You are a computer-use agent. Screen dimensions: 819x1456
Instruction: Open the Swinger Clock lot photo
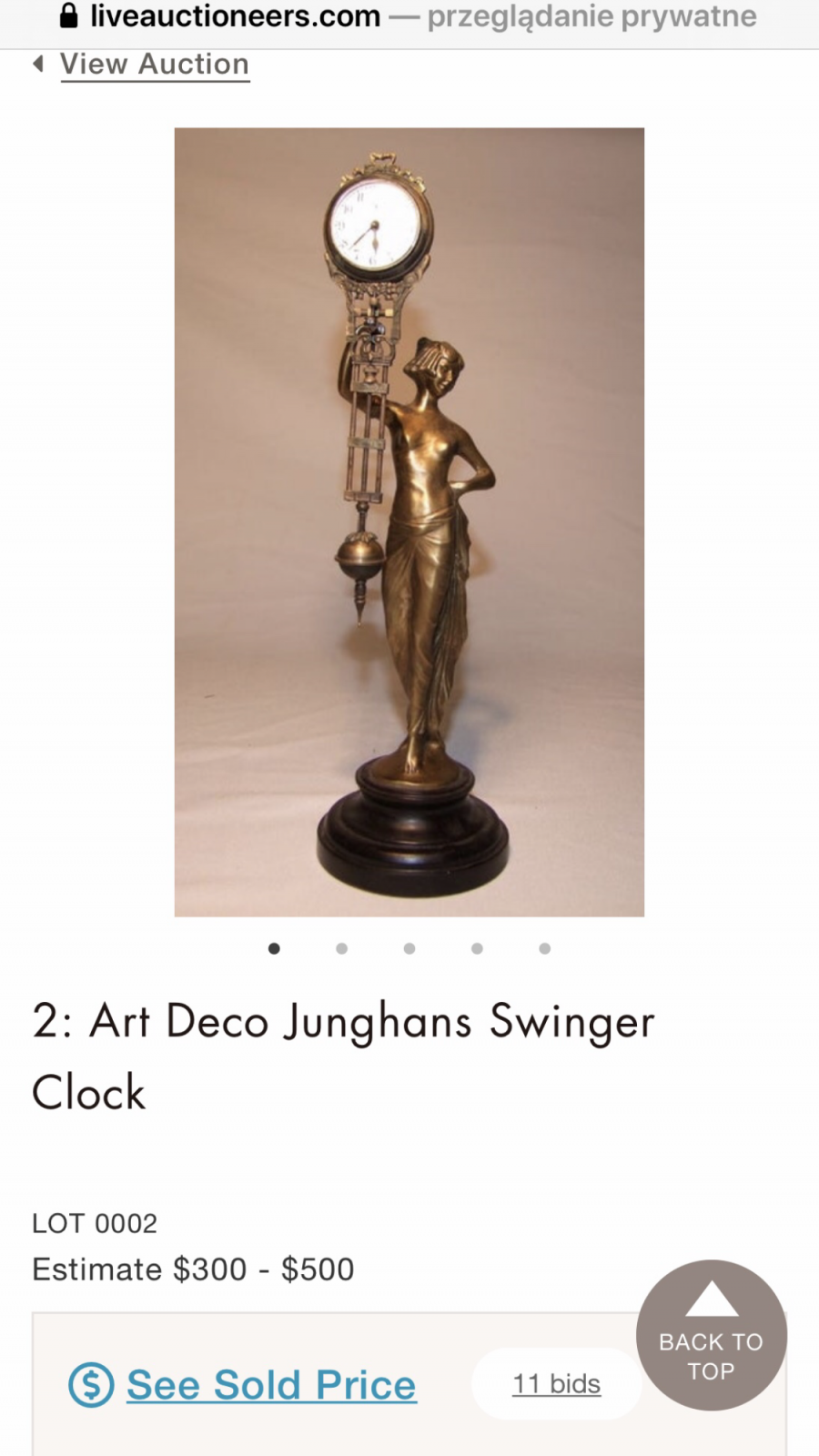(x=409, y=521)
